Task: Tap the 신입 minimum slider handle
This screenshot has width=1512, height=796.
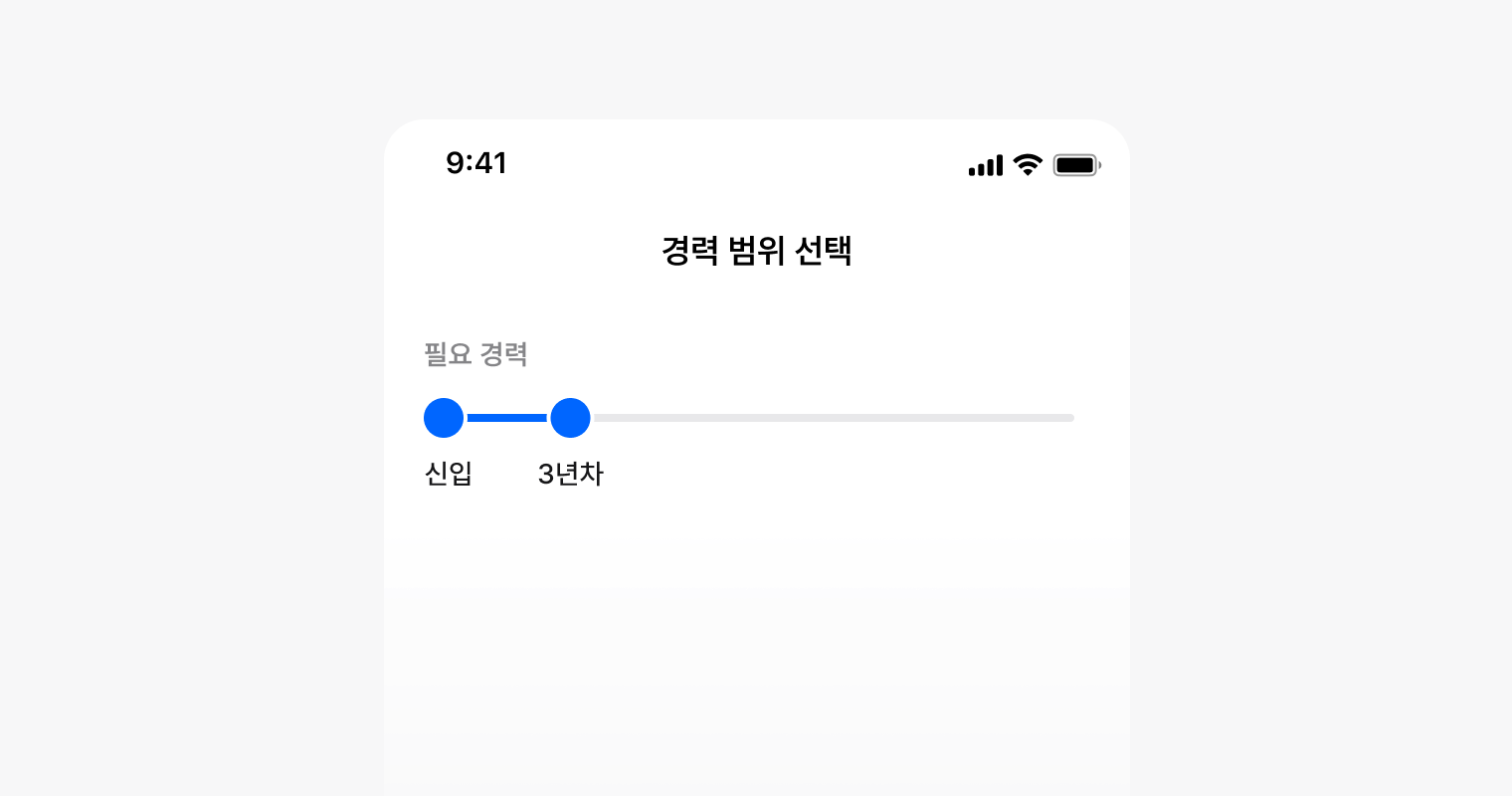Action: (444, 418)
